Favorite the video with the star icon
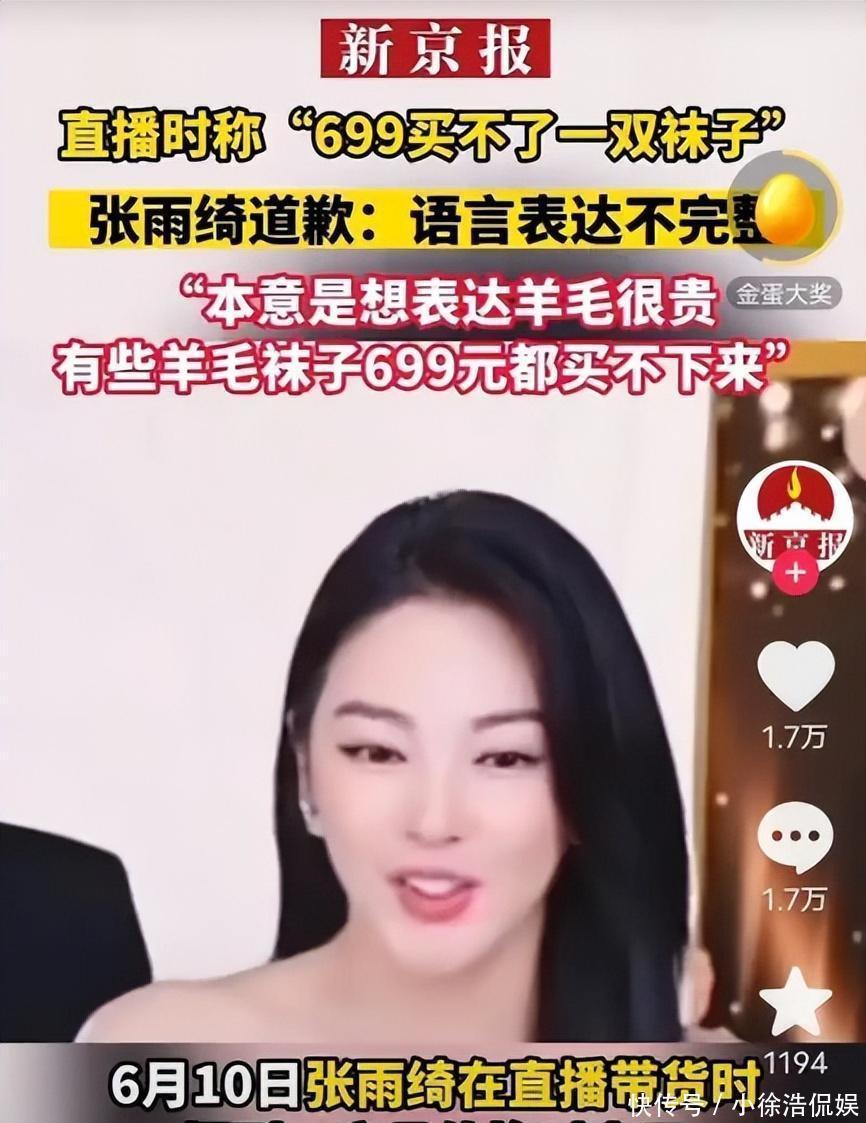Screen dimensions: 866x1123 coord(795,1004)
